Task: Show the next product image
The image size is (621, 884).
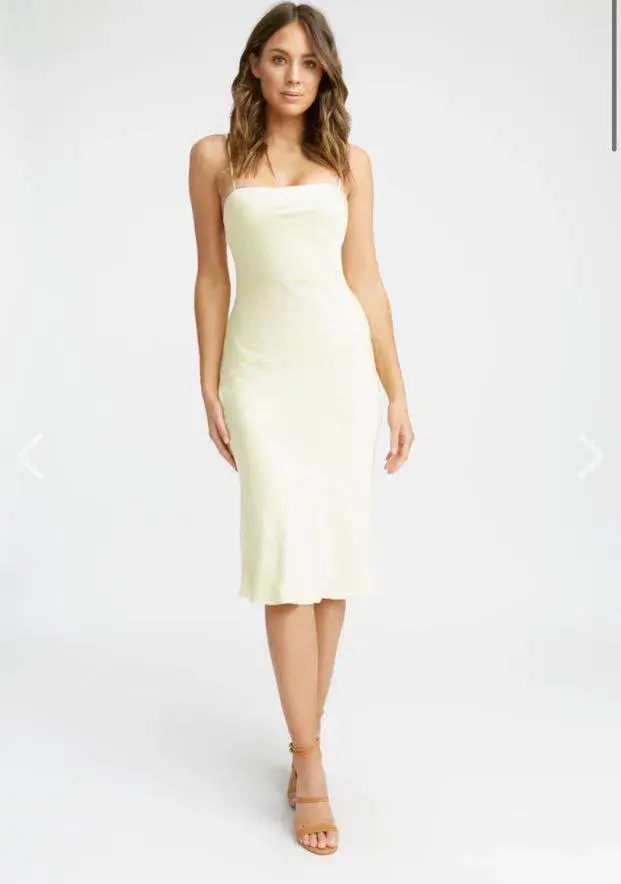Action: pos(591,456)
